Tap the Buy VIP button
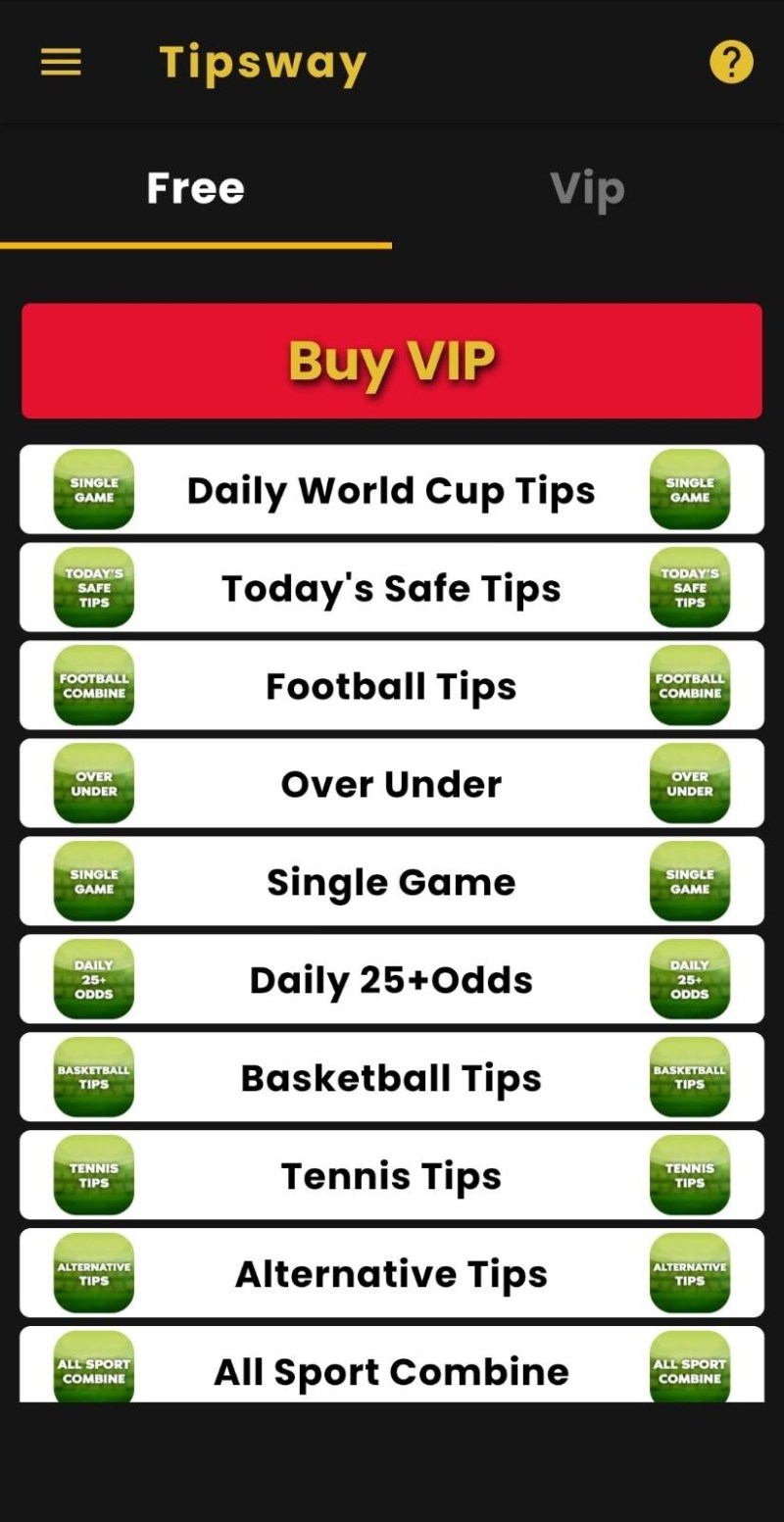The width and height of the screenshot is (784, 1522). (391, 361)
